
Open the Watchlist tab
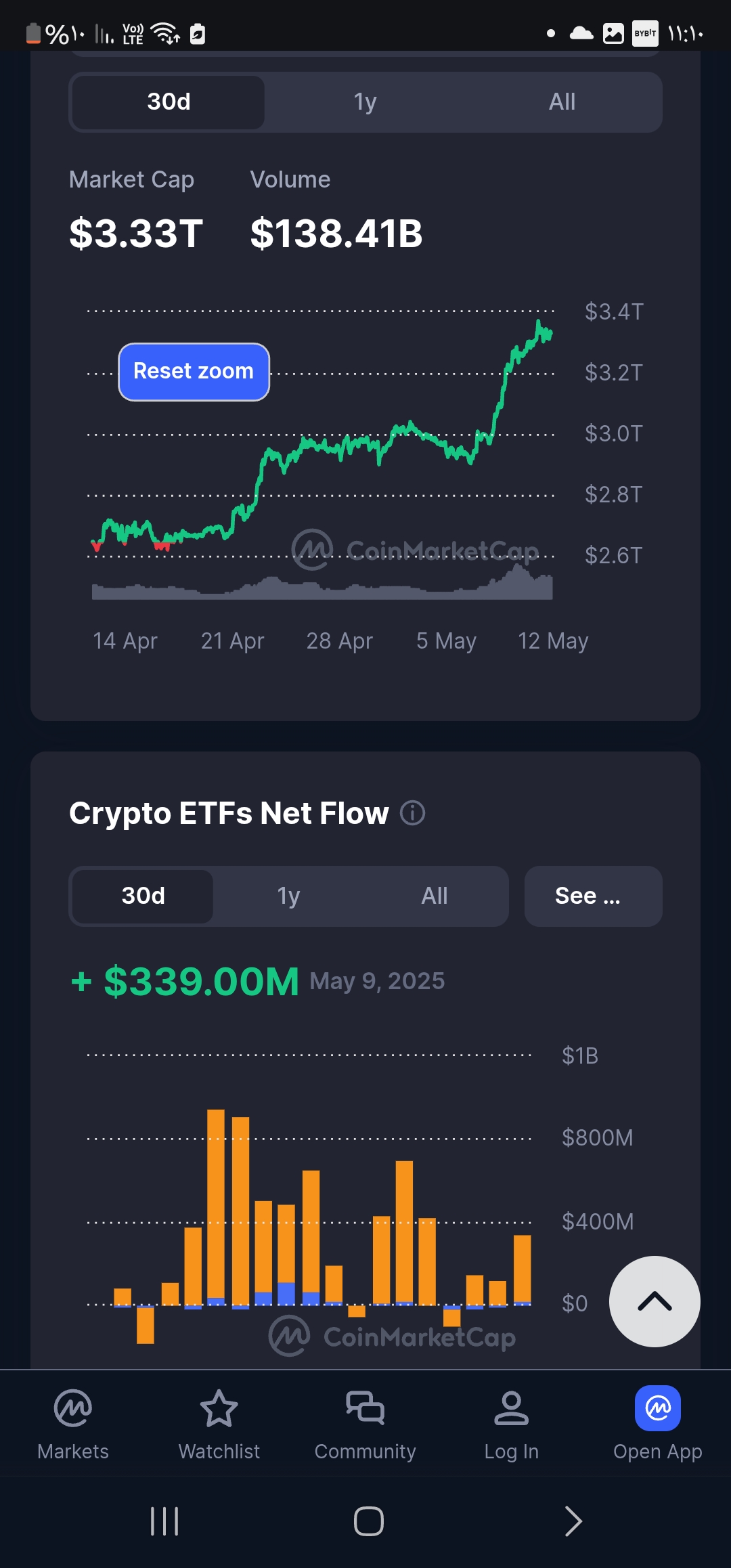coord(219,1423)
